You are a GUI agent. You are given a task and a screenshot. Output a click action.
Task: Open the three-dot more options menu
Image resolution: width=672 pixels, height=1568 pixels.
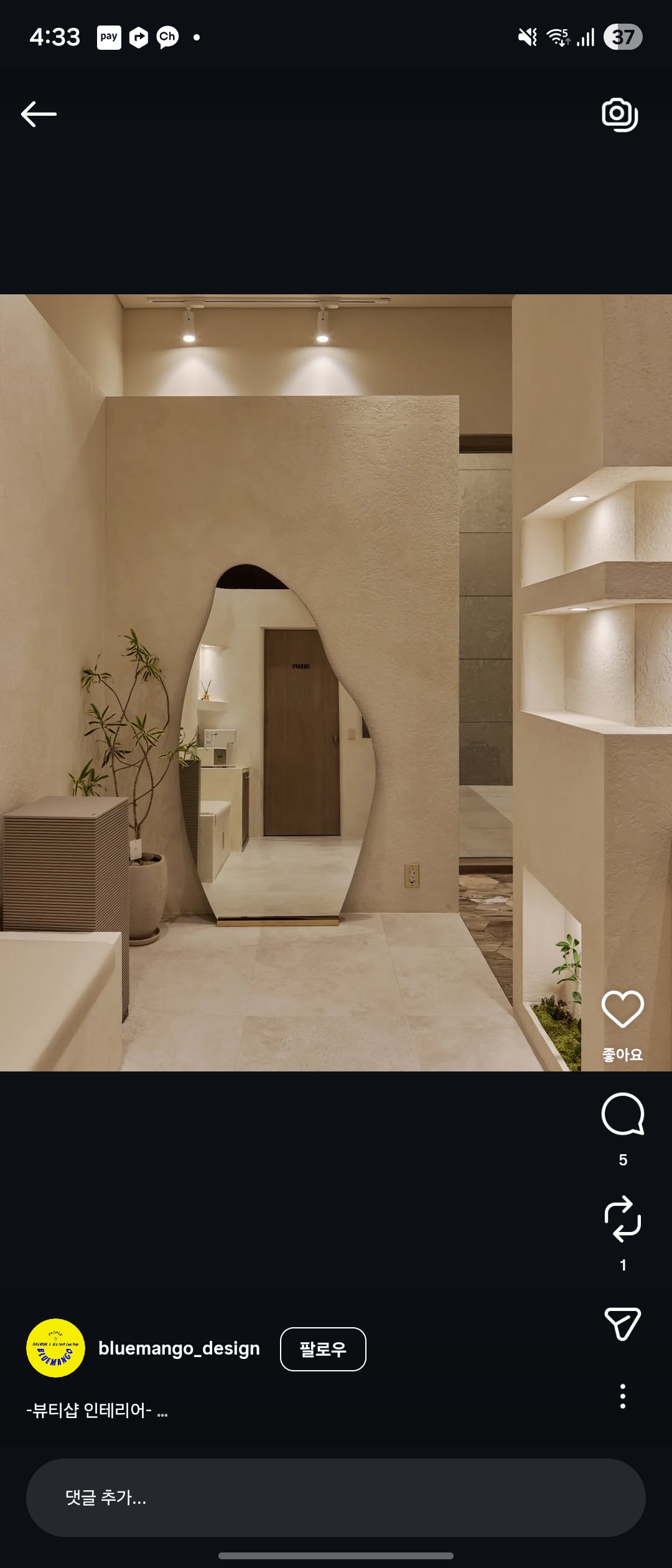(x=622, y=1396)
